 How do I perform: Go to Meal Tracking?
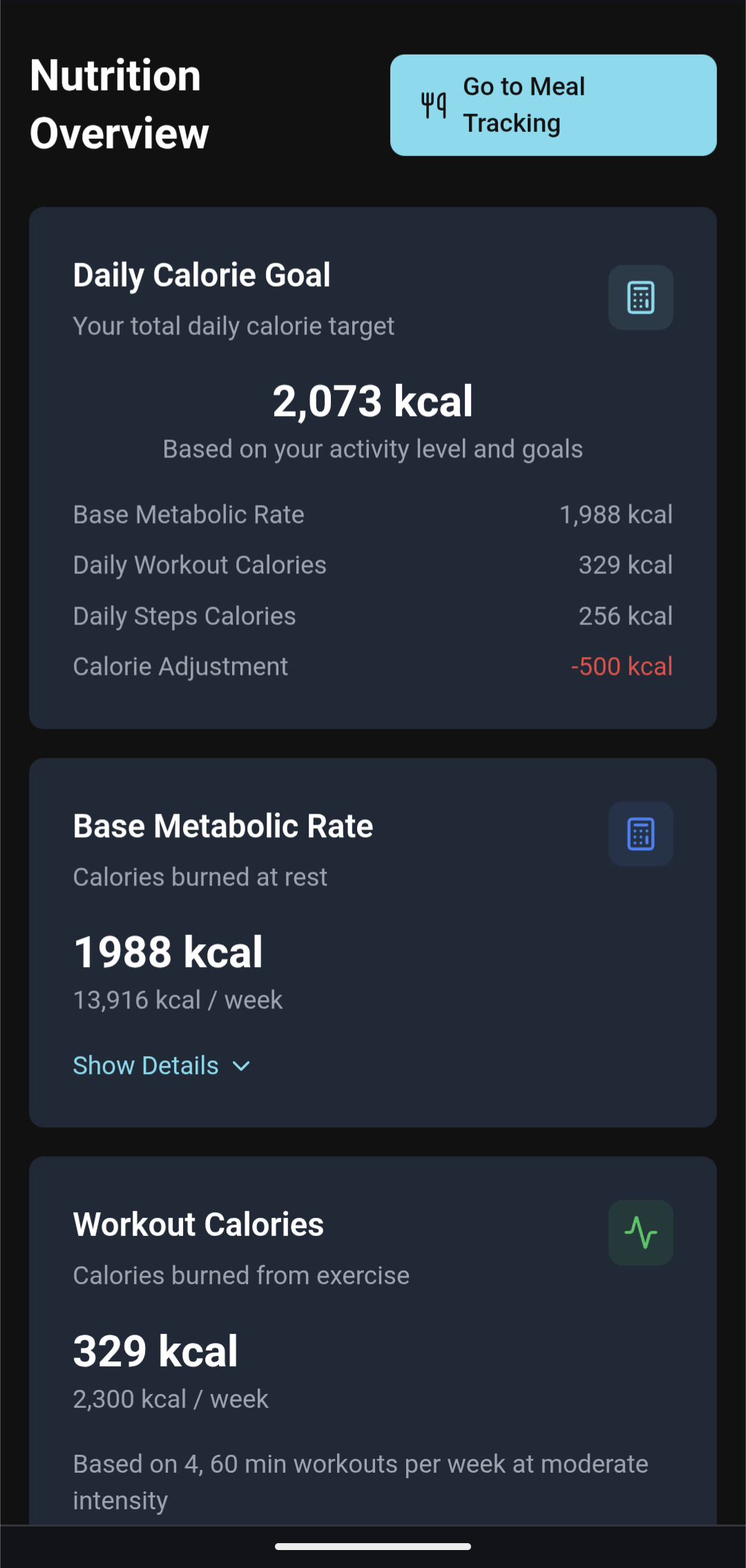pos(553,104)
